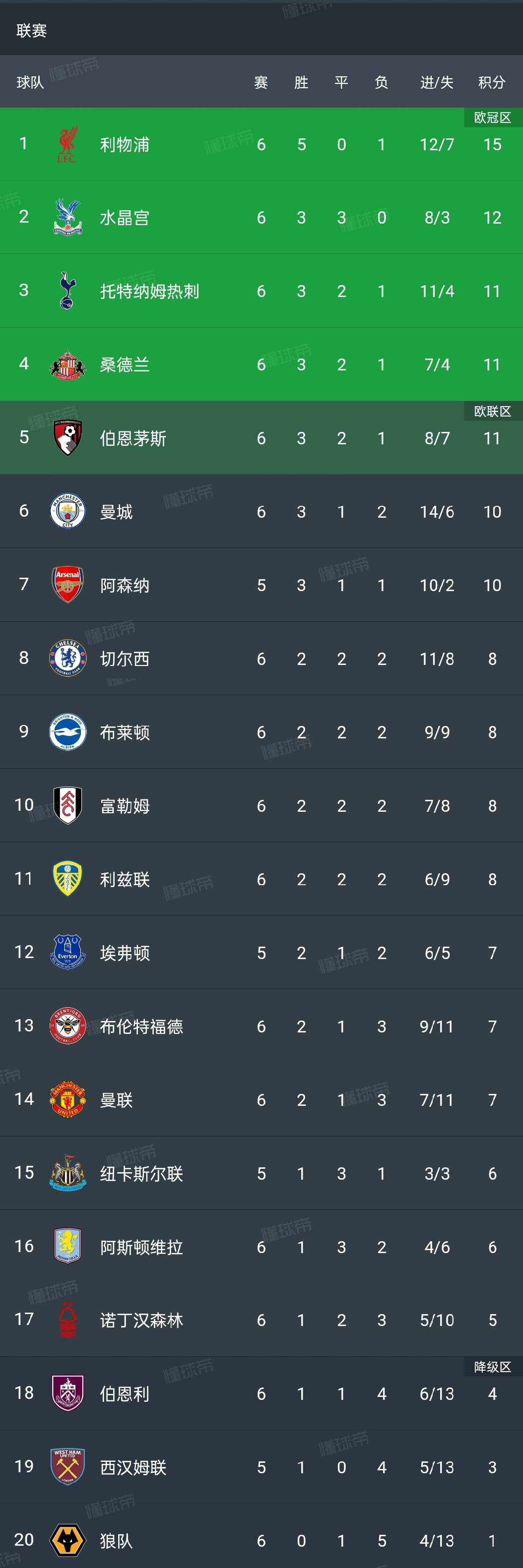Screen dimensions: 523x1568
Task: Select the Manchester United badge
Action: pos(67,1100)
